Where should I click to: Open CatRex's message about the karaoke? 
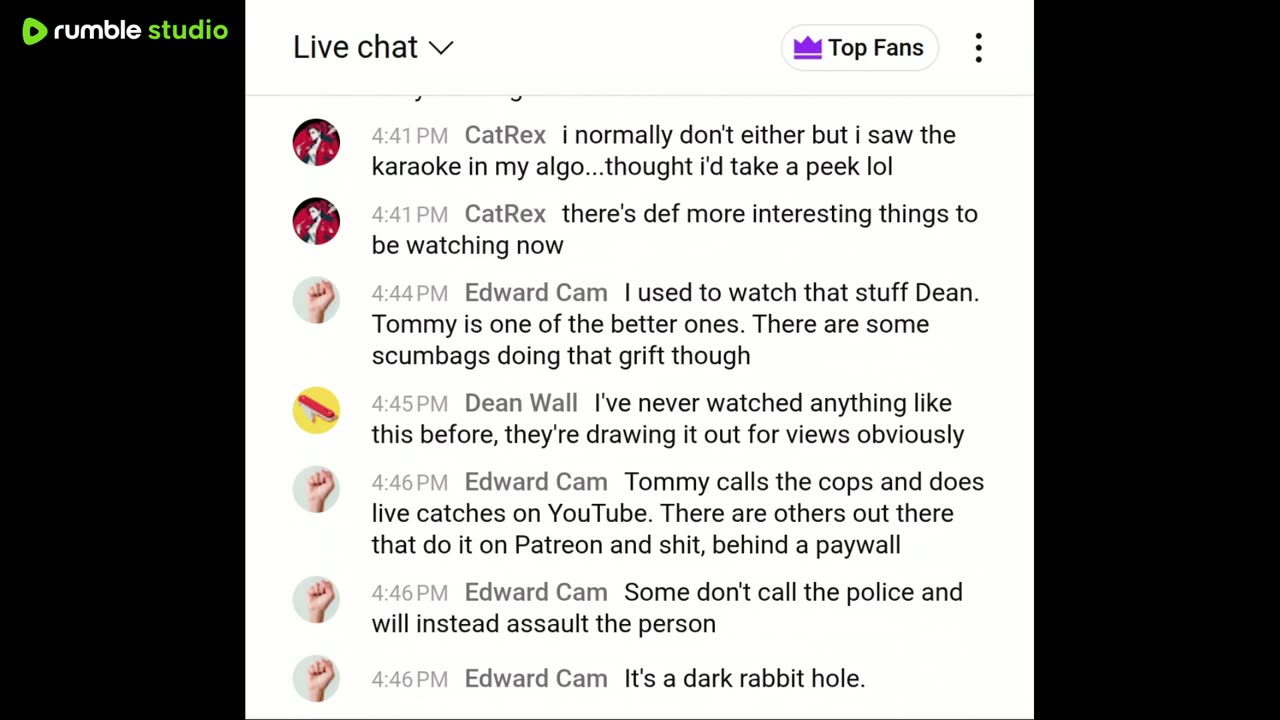(663, 151)
